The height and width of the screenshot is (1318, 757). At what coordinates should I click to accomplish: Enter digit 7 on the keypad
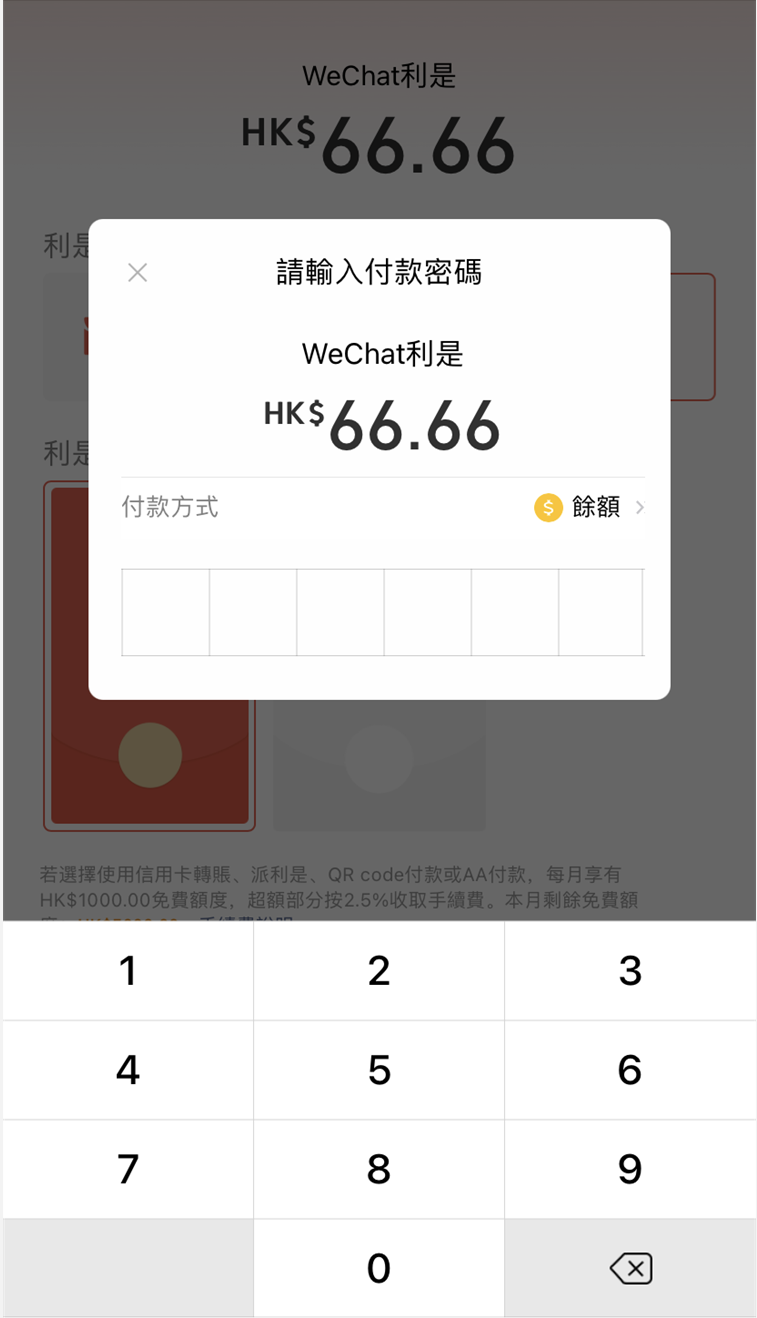(x=128, y=1169)
